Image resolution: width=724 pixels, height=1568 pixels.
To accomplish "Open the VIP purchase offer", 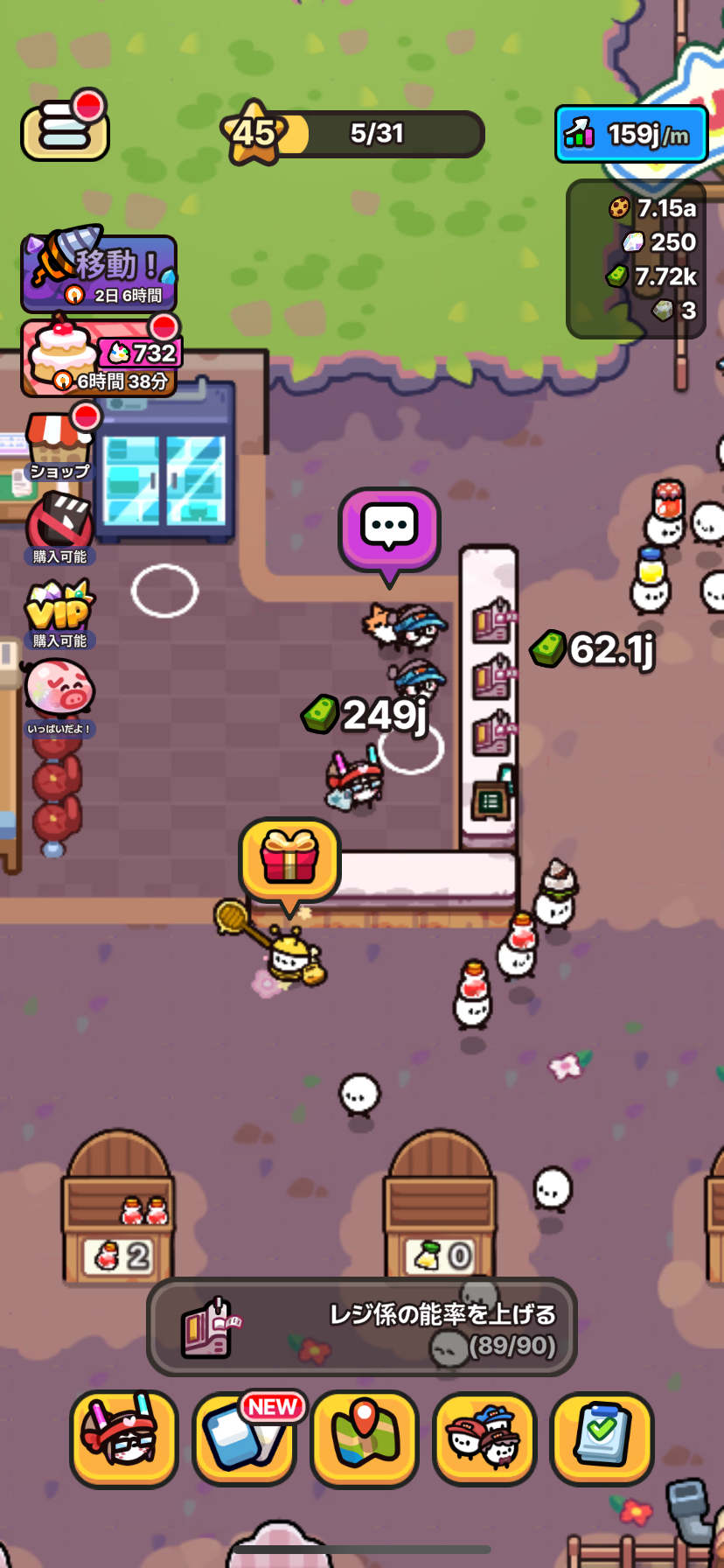I will [x=59, y=612].
